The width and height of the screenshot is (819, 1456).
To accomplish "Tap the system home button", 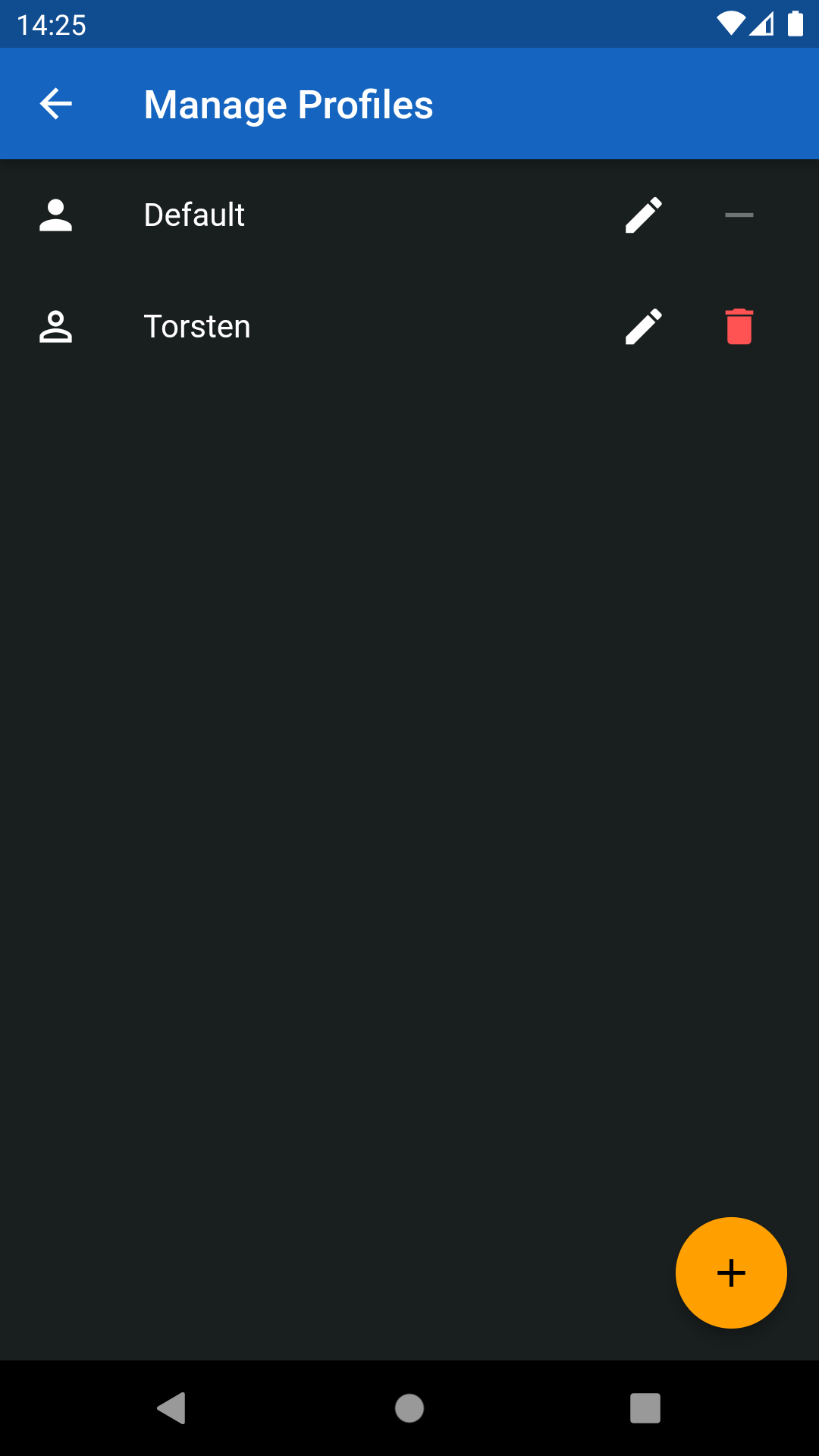I will [x=409, y=1408].
